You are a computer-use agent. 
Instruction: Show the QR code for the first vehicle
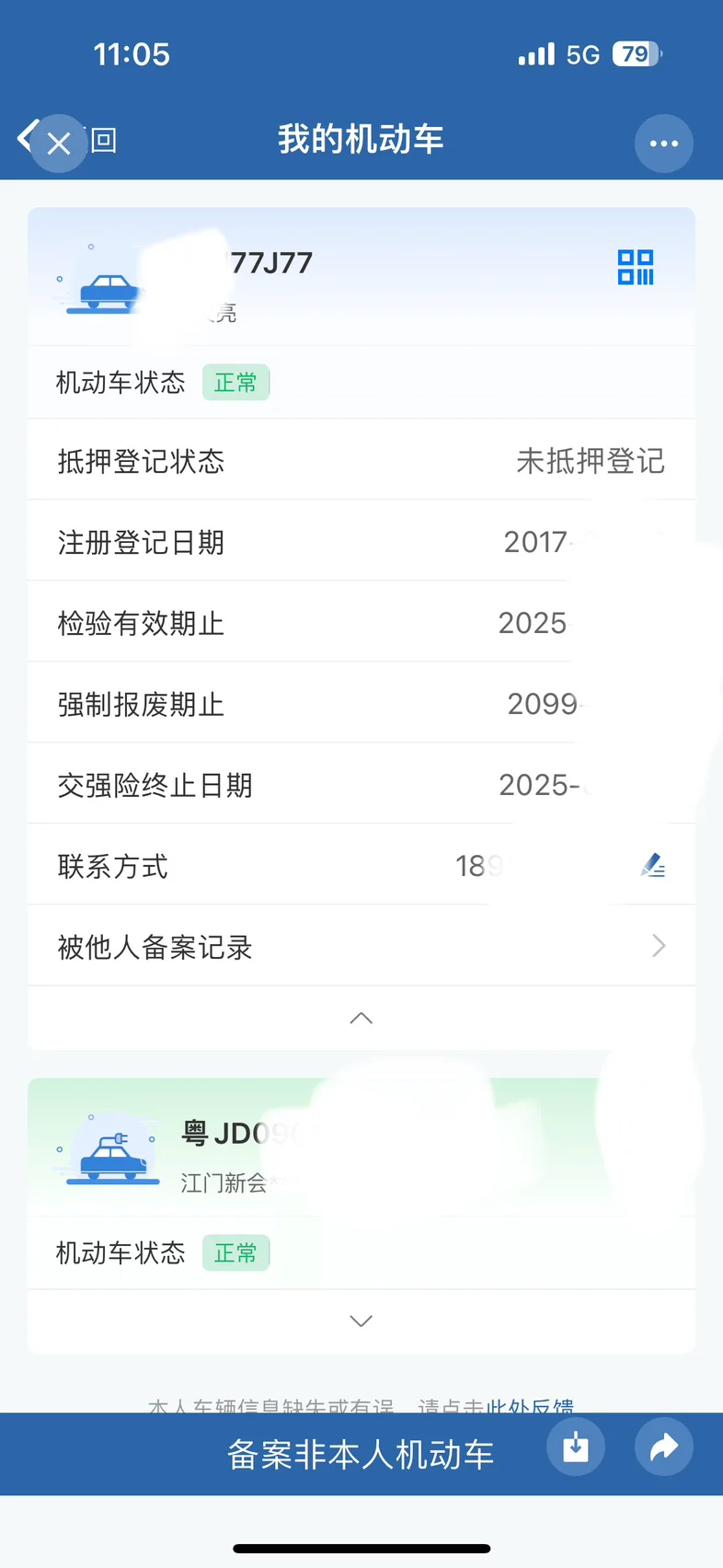[636, 267]
